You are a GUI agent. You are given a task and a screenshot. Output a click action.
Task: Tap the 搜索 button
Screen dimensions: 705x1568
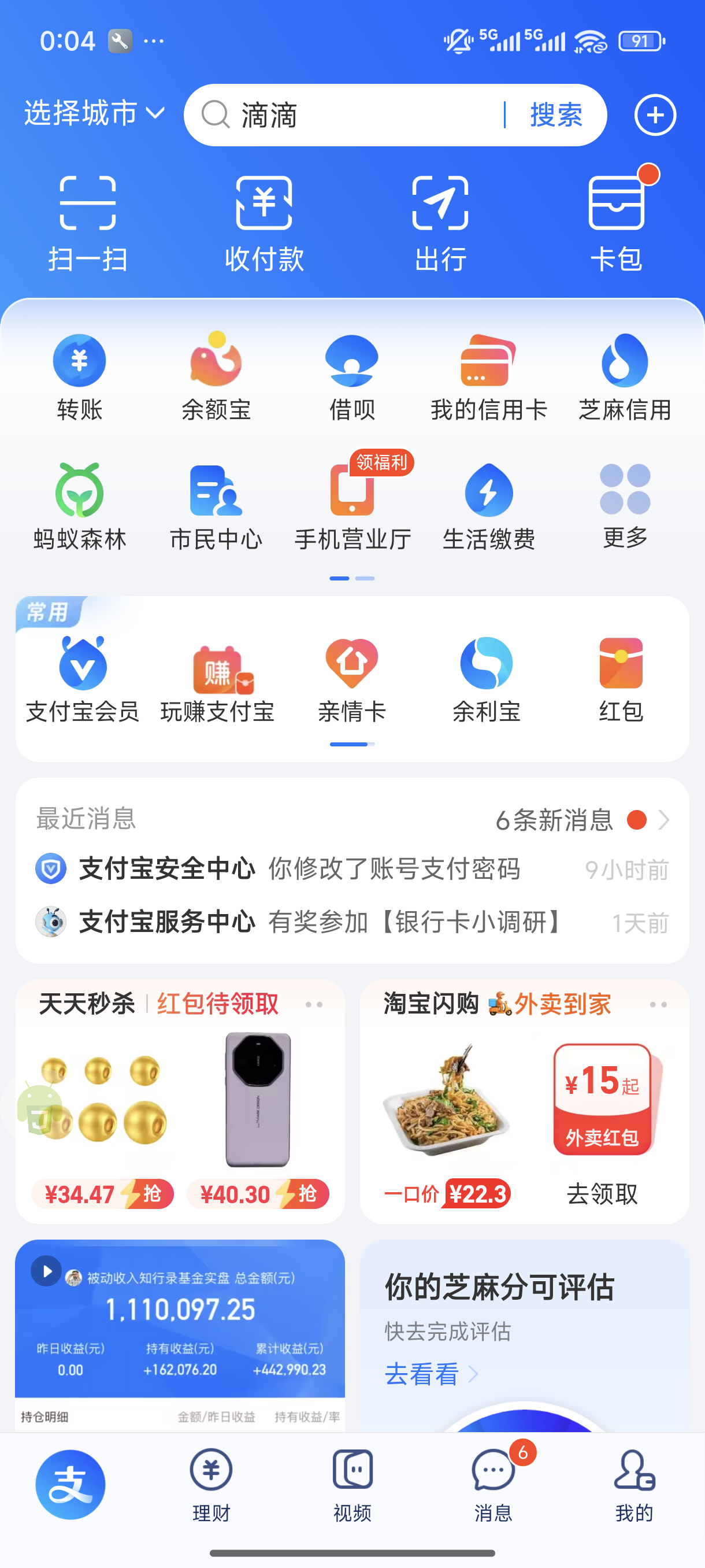click(555, 115)
